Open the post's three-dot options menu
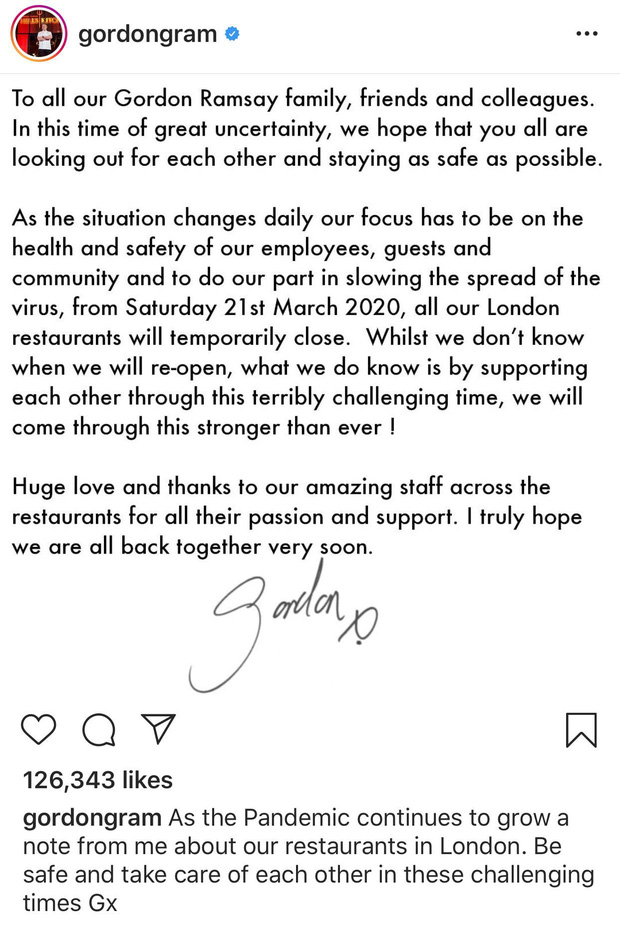620x925 pixels. pyautogui.click(x=587, y=35)
